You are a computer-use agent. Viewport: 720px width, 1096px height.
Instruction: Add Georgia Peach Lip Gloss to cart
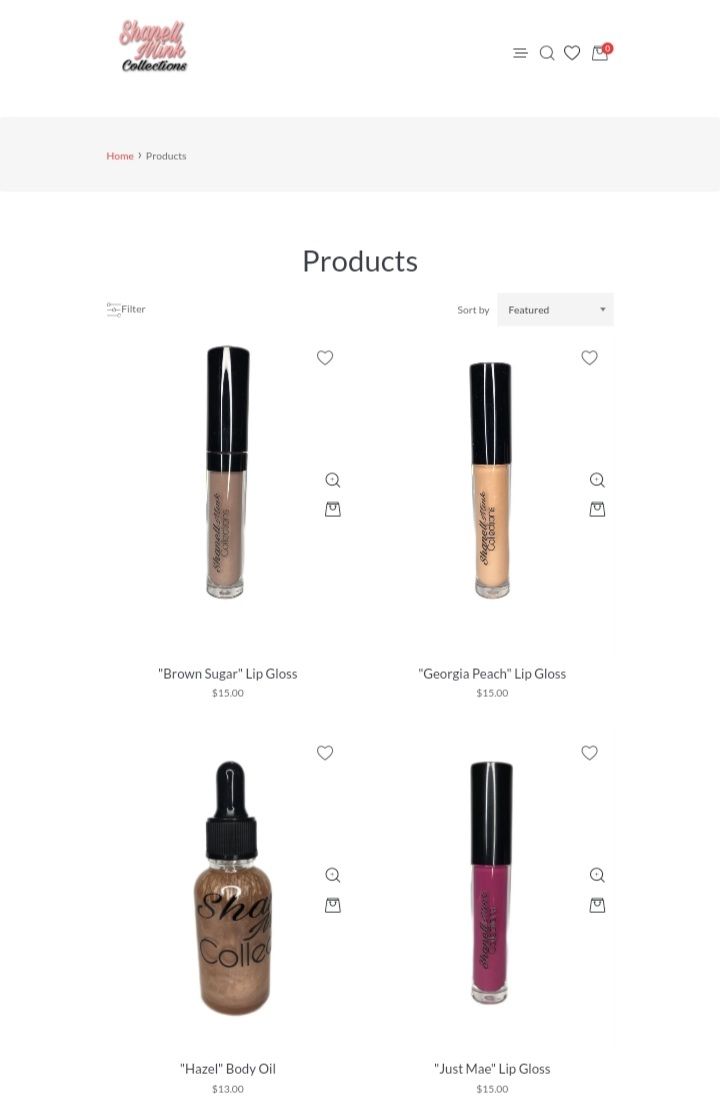coord(597,509)
